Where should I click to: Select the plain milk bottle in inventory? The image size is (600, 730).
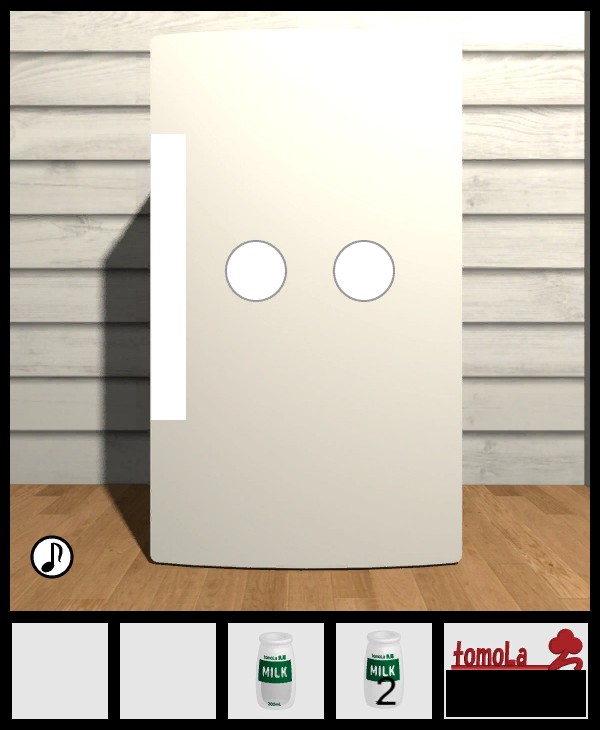pyautogui.click(x=275, y=670)
